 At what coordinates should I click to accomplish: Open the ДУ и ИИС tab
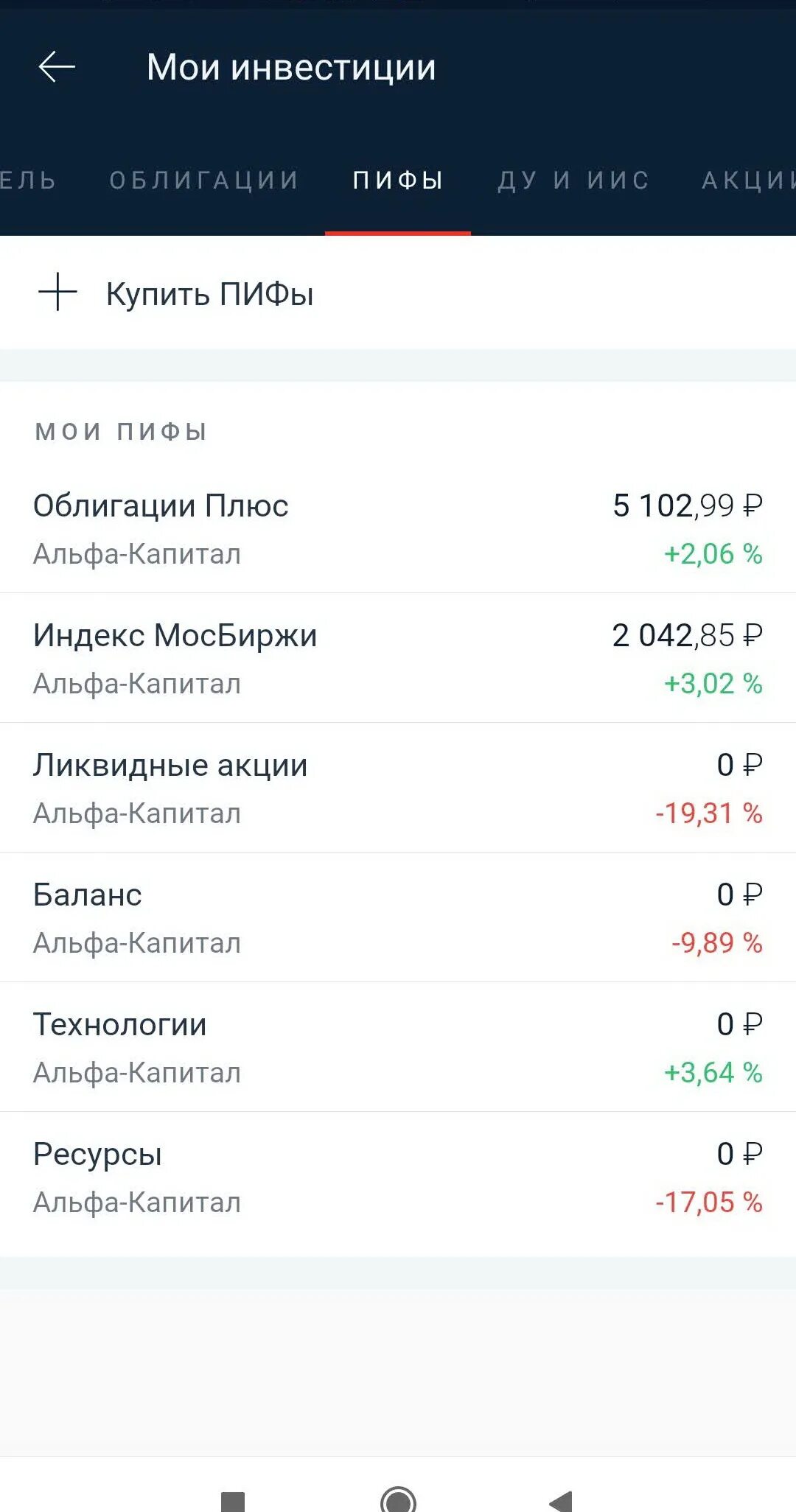coord(573,181)
